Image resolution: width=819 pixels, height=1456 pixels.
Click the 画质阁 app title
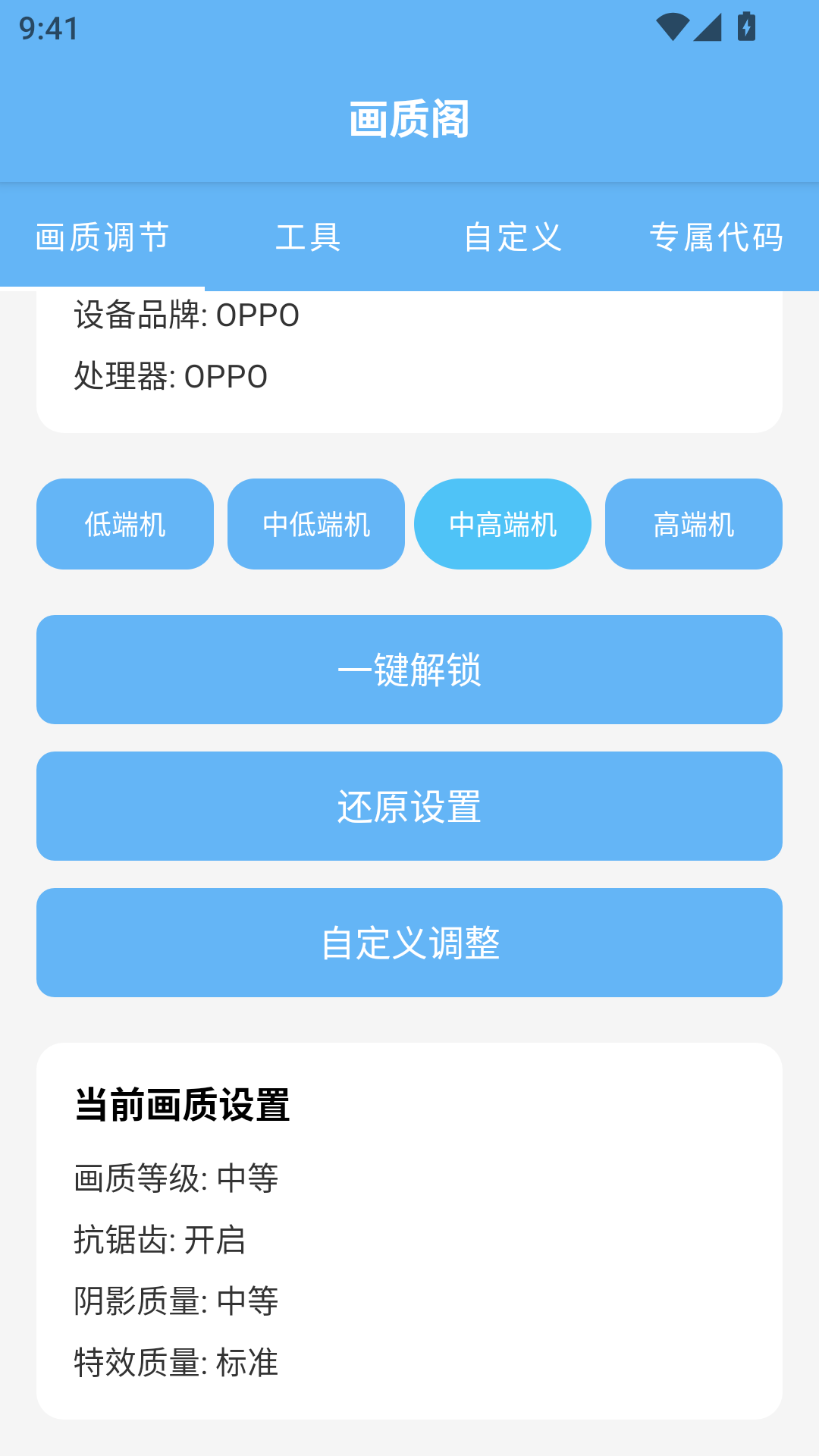point(409,119)
